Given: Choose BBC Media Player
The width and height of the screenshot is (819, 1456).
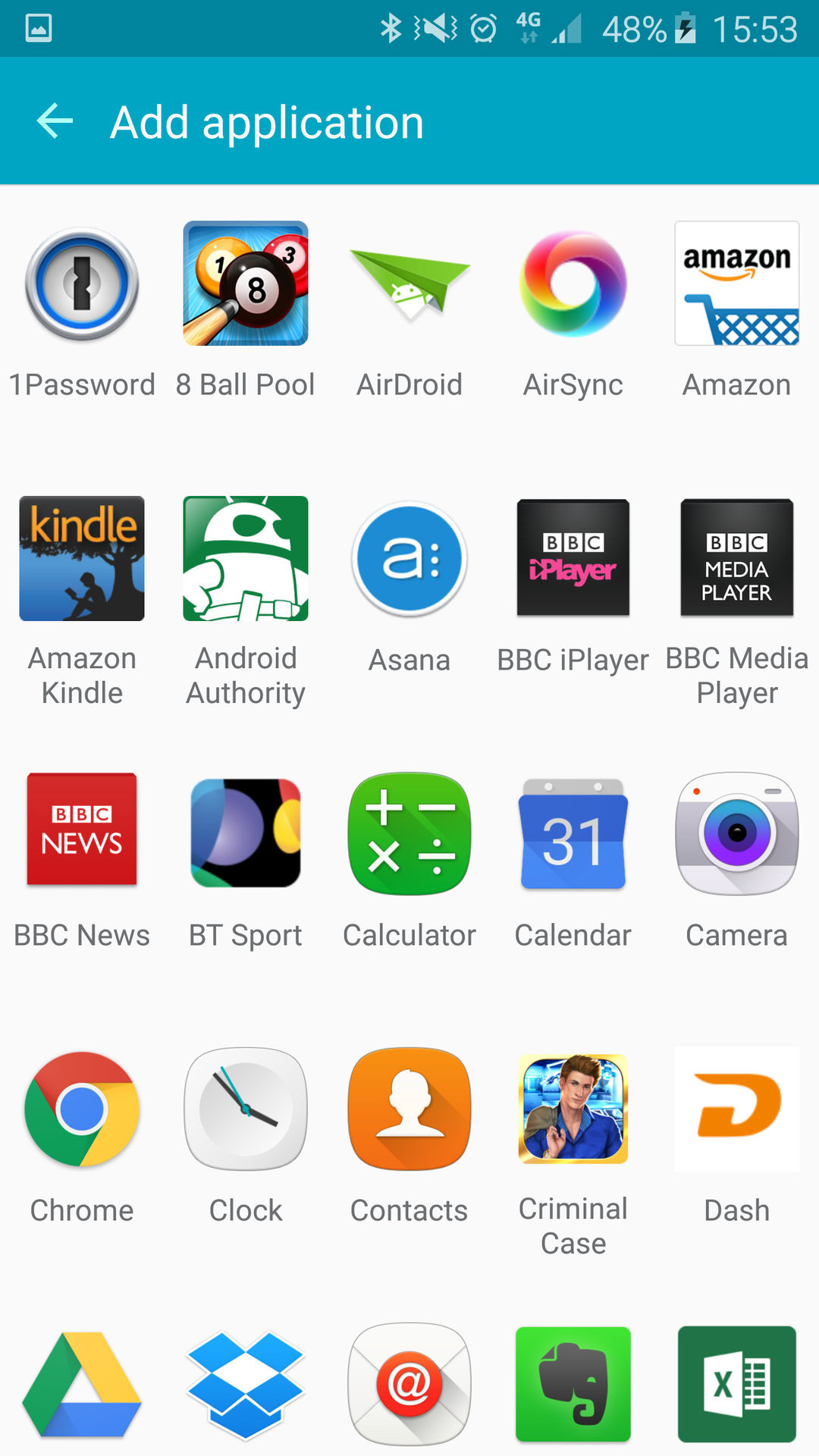Looking at the screenshot, I should [736, 559].
